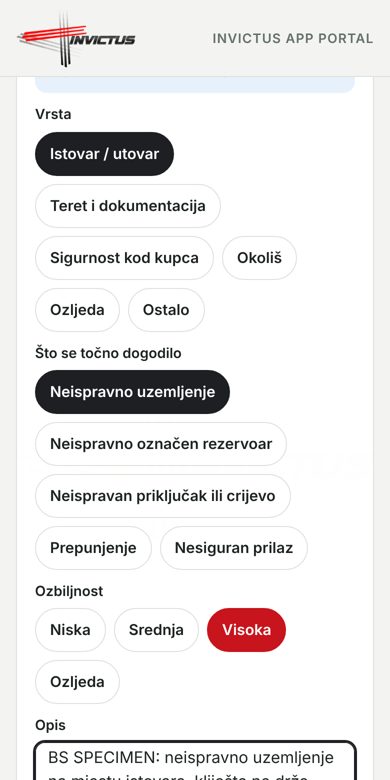Set severity to Srednja
This screenshot has width=390, height=780.
point(156,630)
